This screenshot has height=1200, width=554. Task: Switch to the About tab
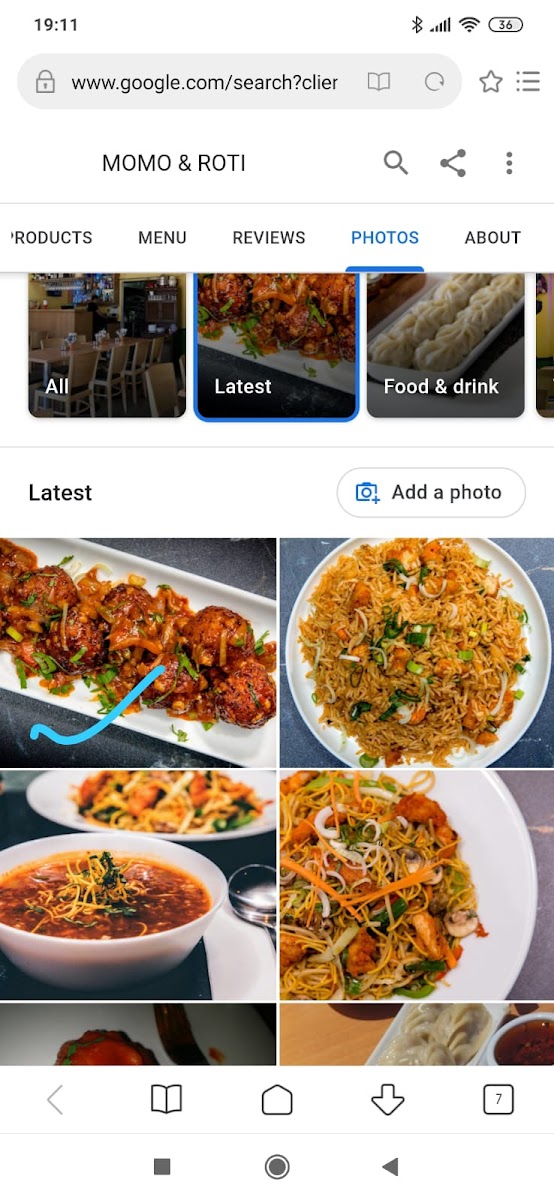tap(493, 238)
